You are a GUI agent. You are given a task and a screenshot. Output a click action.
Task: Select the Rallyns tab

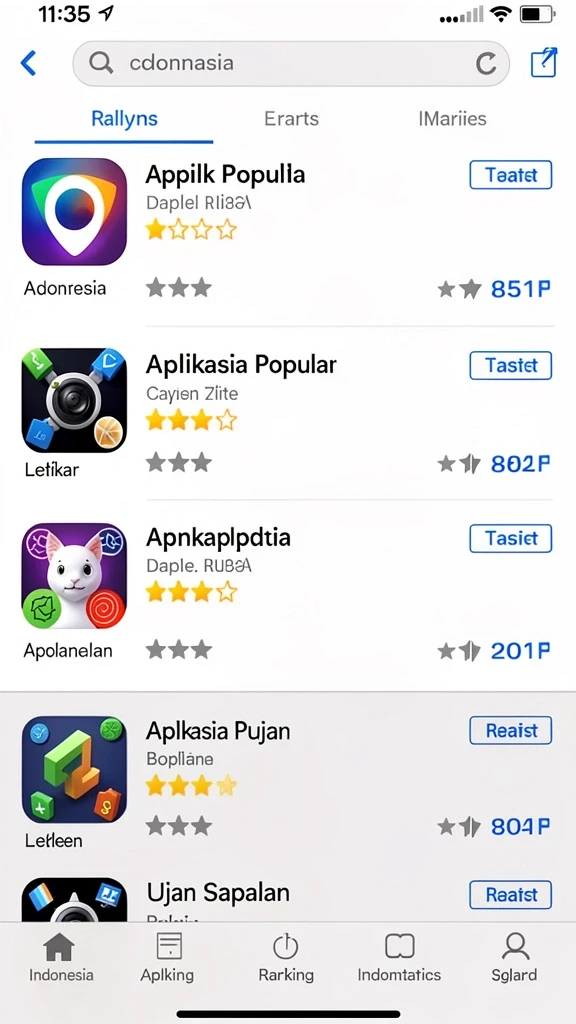pyautogui.click(x=124, y=119)
